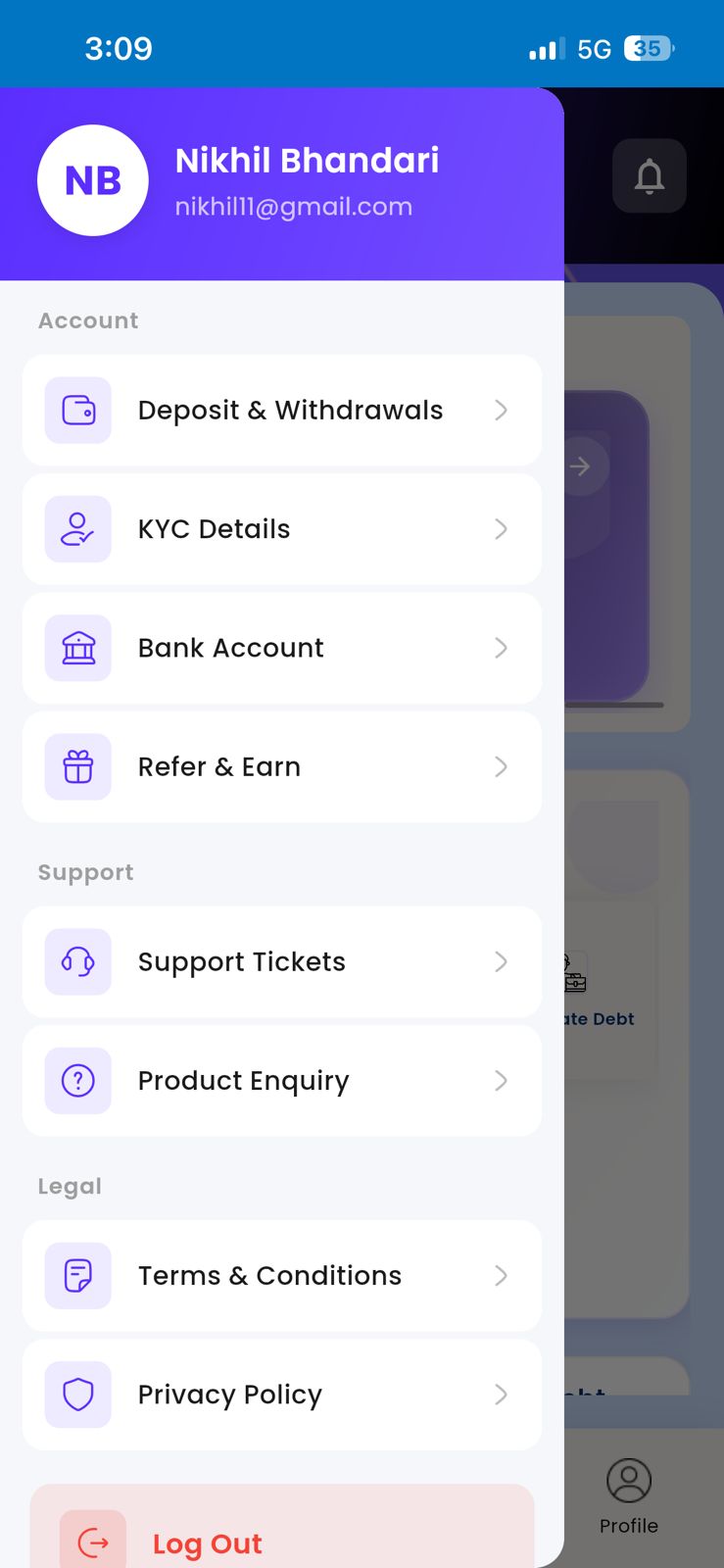Tap the NB profile avatar circle
724x1568 pixels.
point(93,180)
